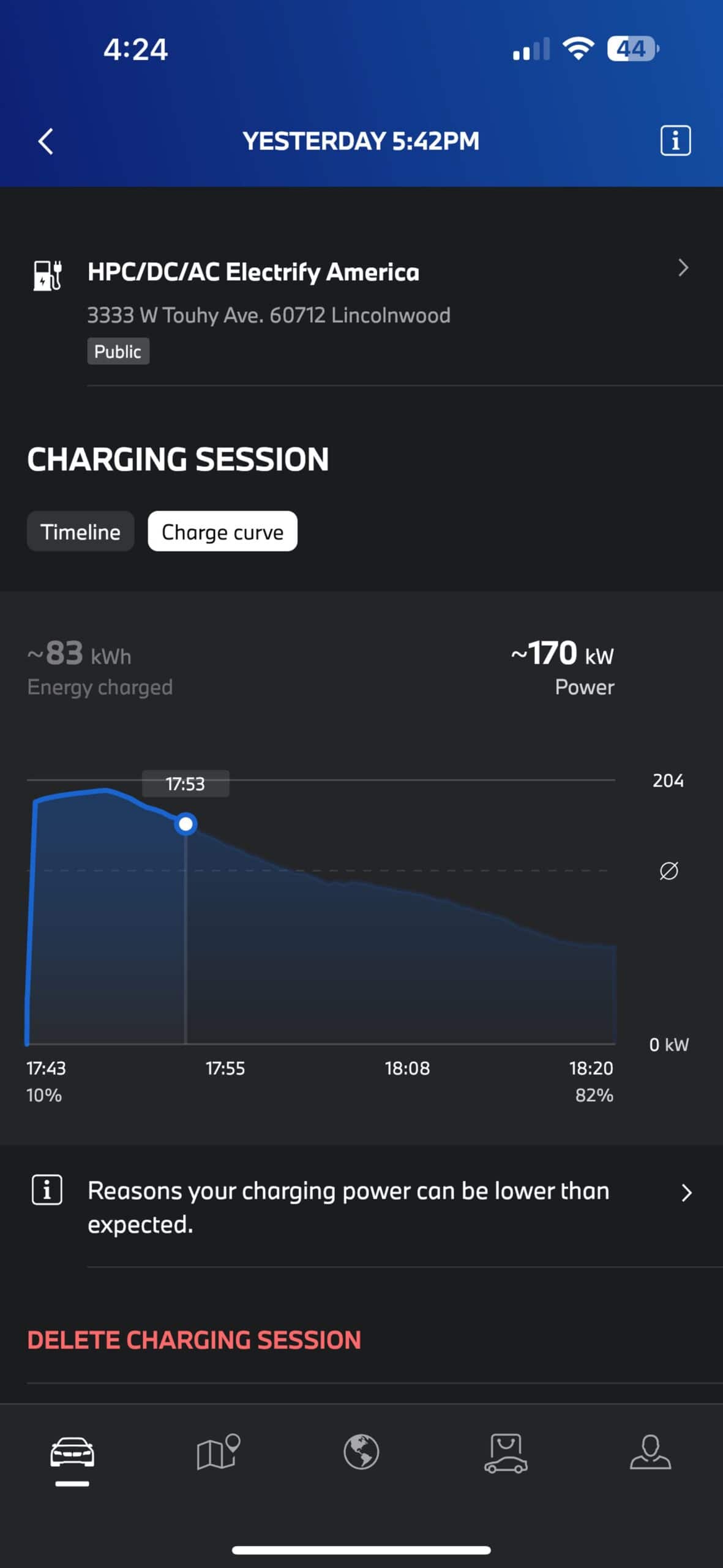This screenshot has height=1568, width=723.
Task: Tap the 17:53 marker on the charge curve
Action: click(185, 824)
